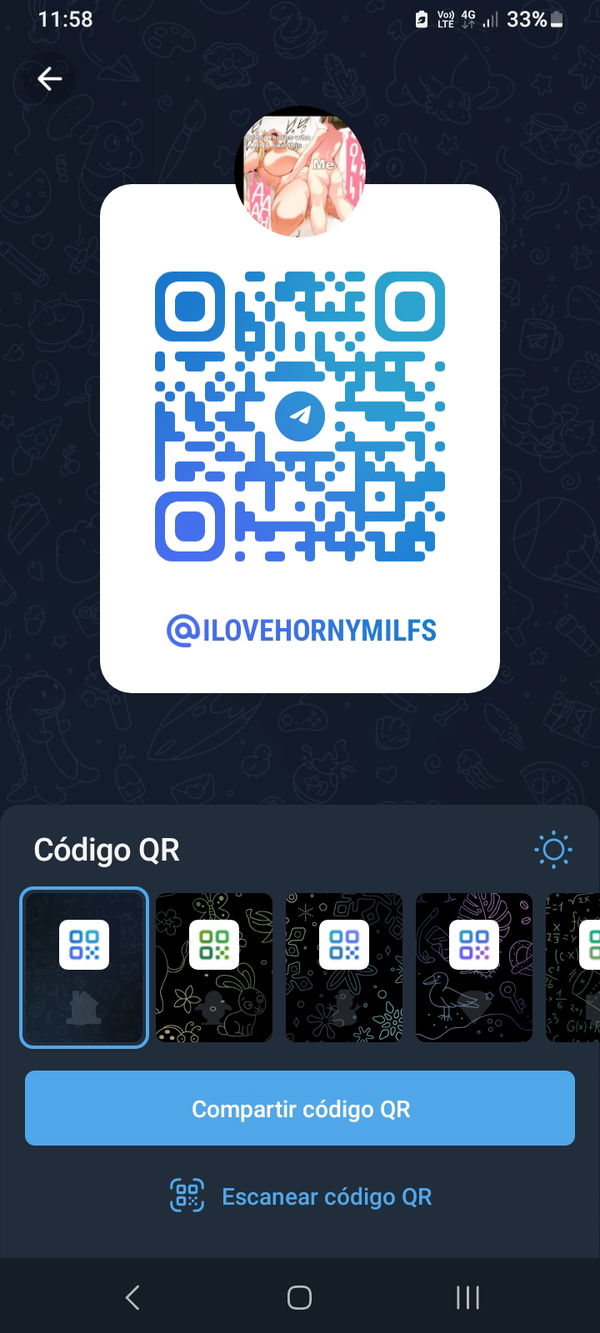
Task: Select the purple bird QR theme
Action: coord(474,967)
